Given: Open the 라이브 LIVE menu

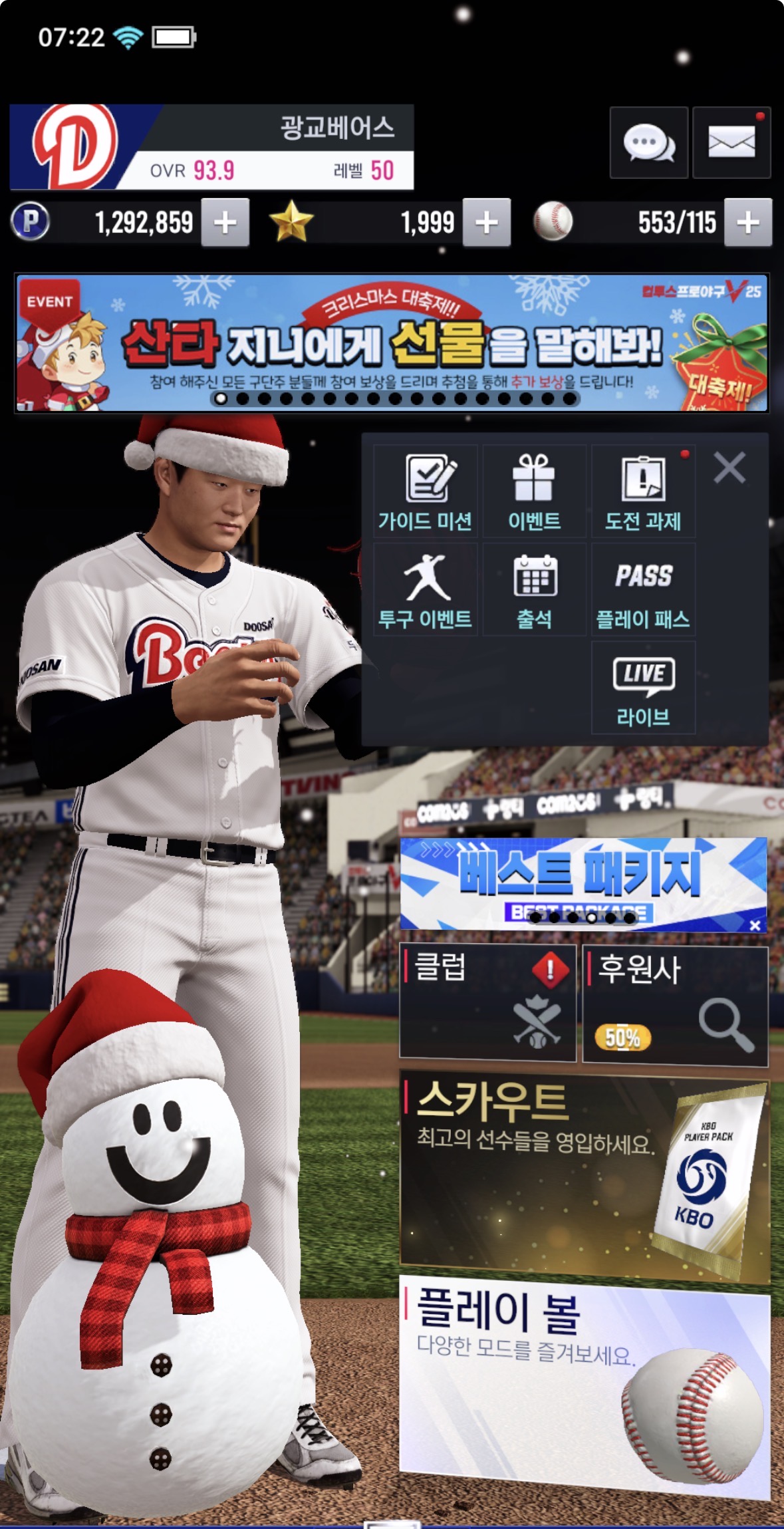Looking at the screenshot, I should tap(643, 688).
